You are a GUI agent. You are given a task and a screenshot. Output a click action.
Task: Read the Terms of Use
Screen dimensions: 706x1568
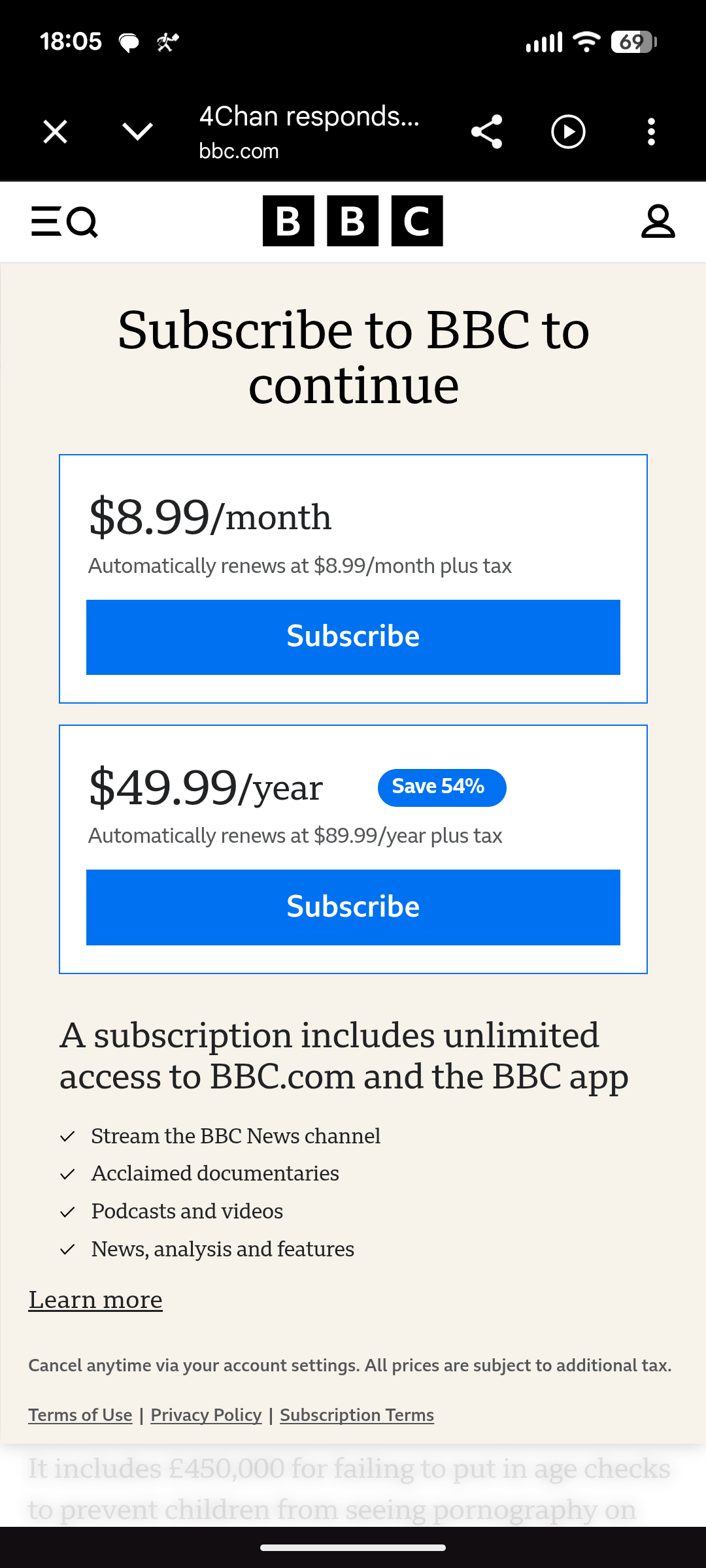pos(80,1415)
